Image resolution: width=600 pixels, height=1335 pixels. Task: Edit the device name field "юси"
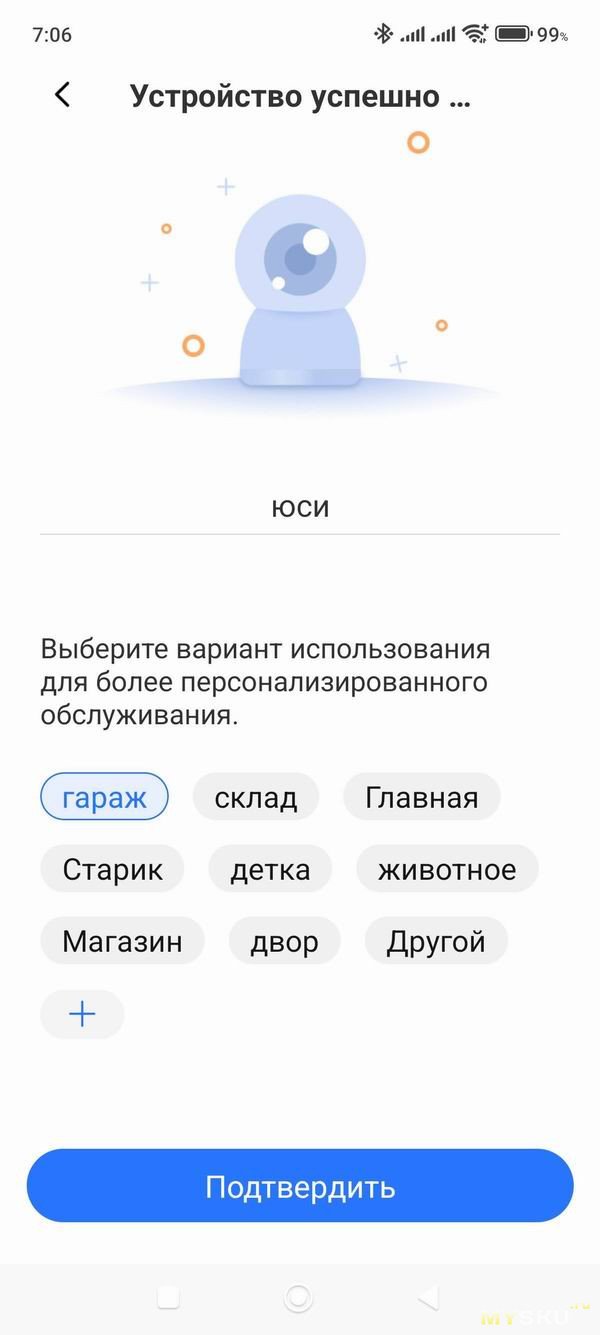300,508
